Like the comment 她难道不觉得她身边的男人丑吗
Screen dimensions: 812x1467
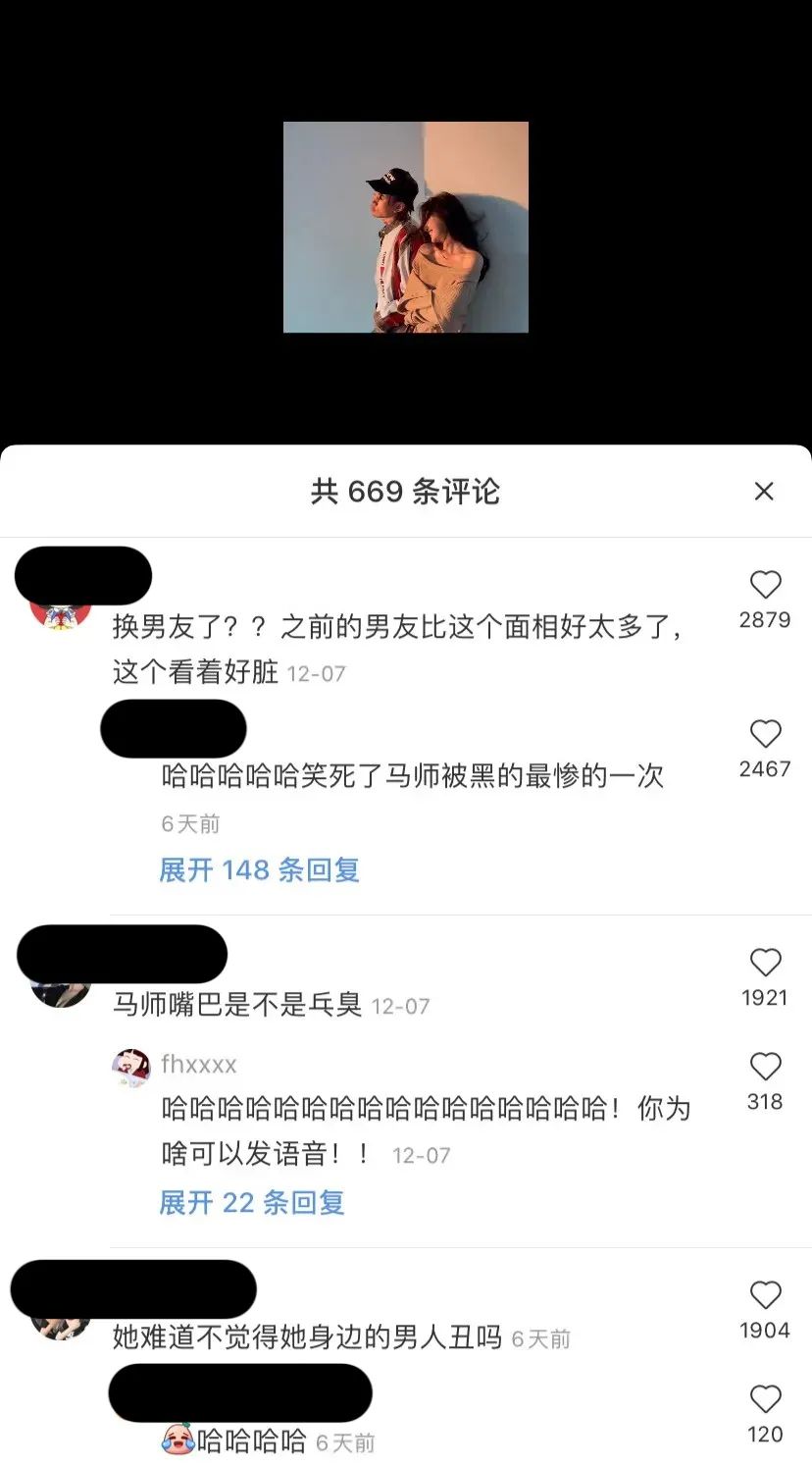pos(765,1295)
